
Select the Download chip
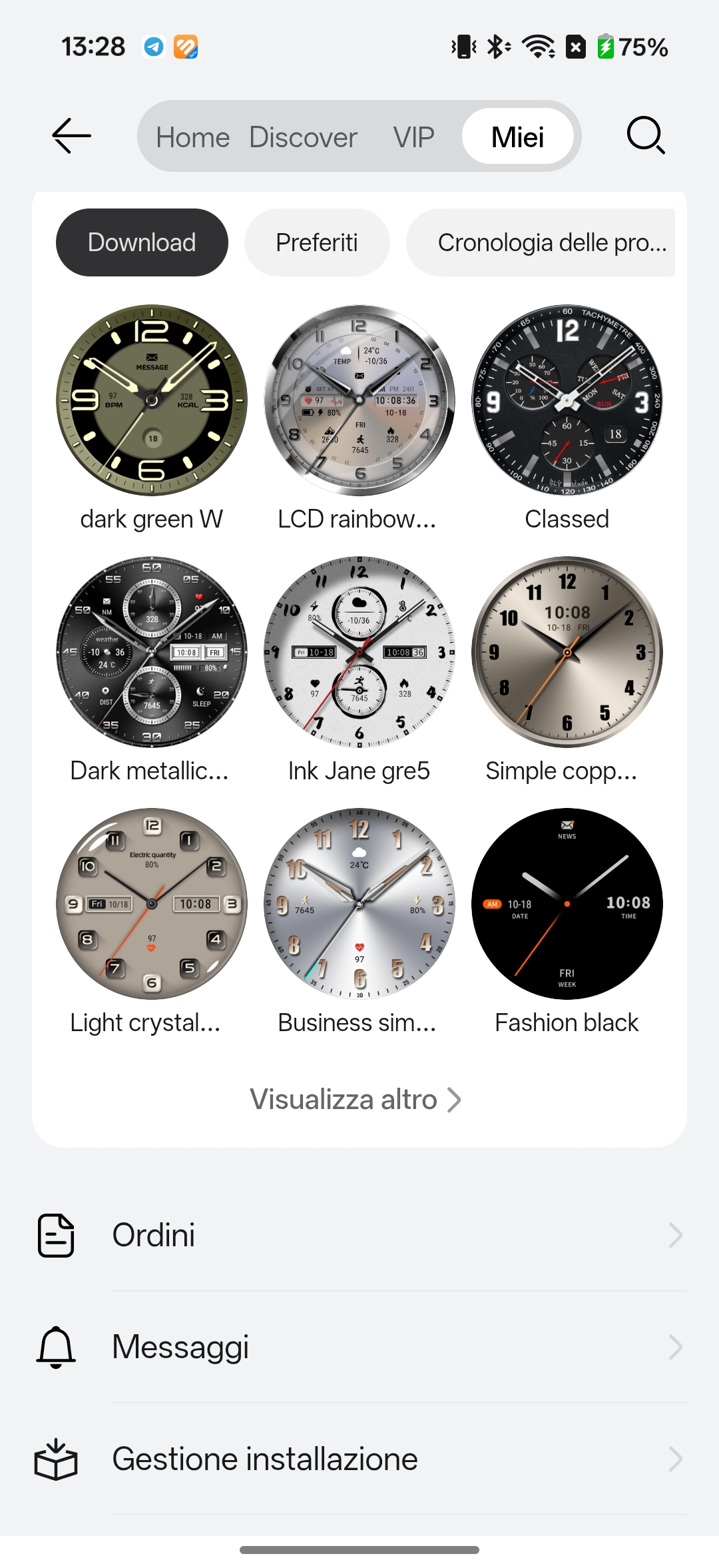click(142, 242)
